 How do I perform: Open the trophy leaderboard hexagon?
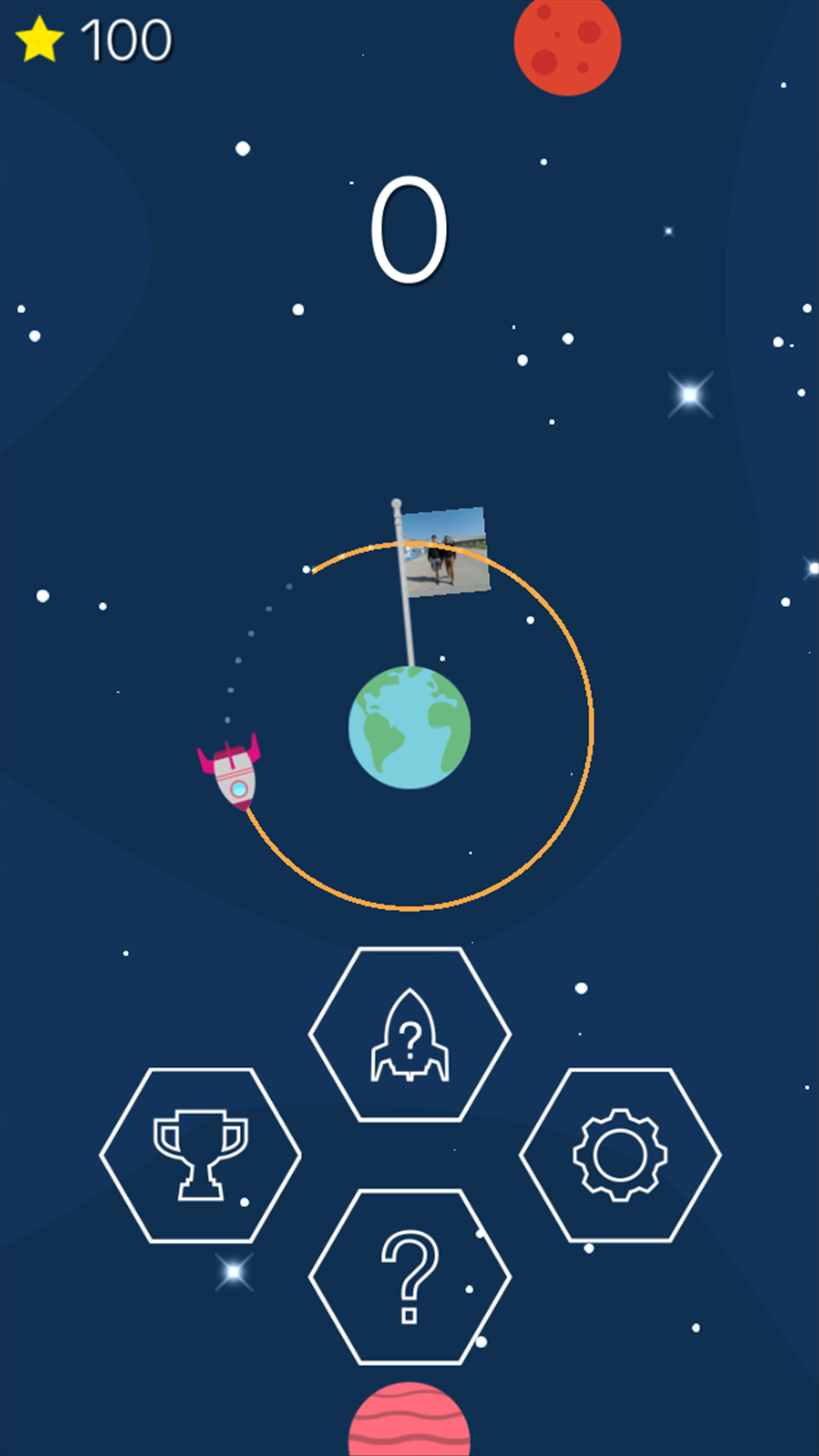(x=200, y=1155)
